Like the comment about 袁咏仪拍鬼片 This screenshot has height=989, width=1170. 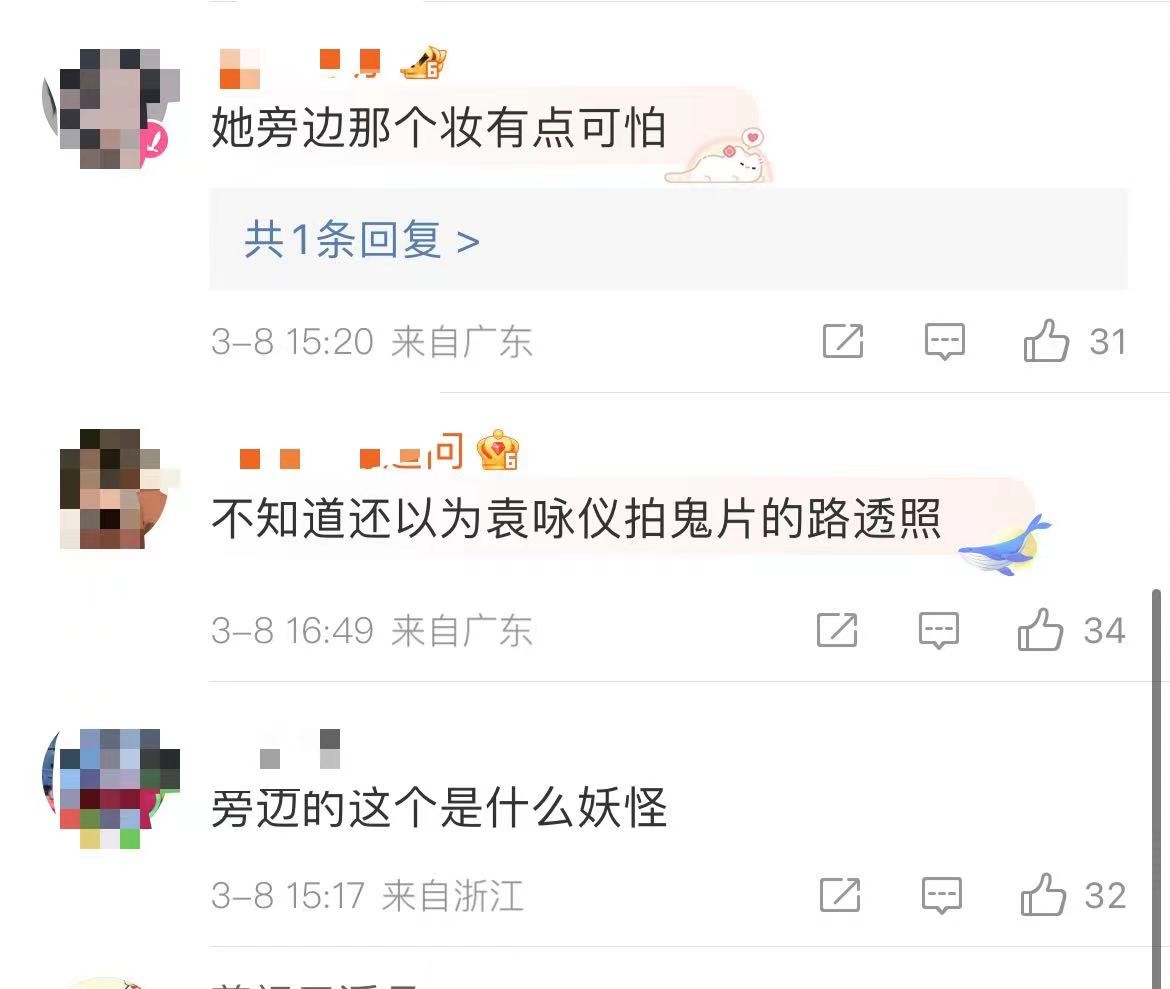click(1041, 630)
